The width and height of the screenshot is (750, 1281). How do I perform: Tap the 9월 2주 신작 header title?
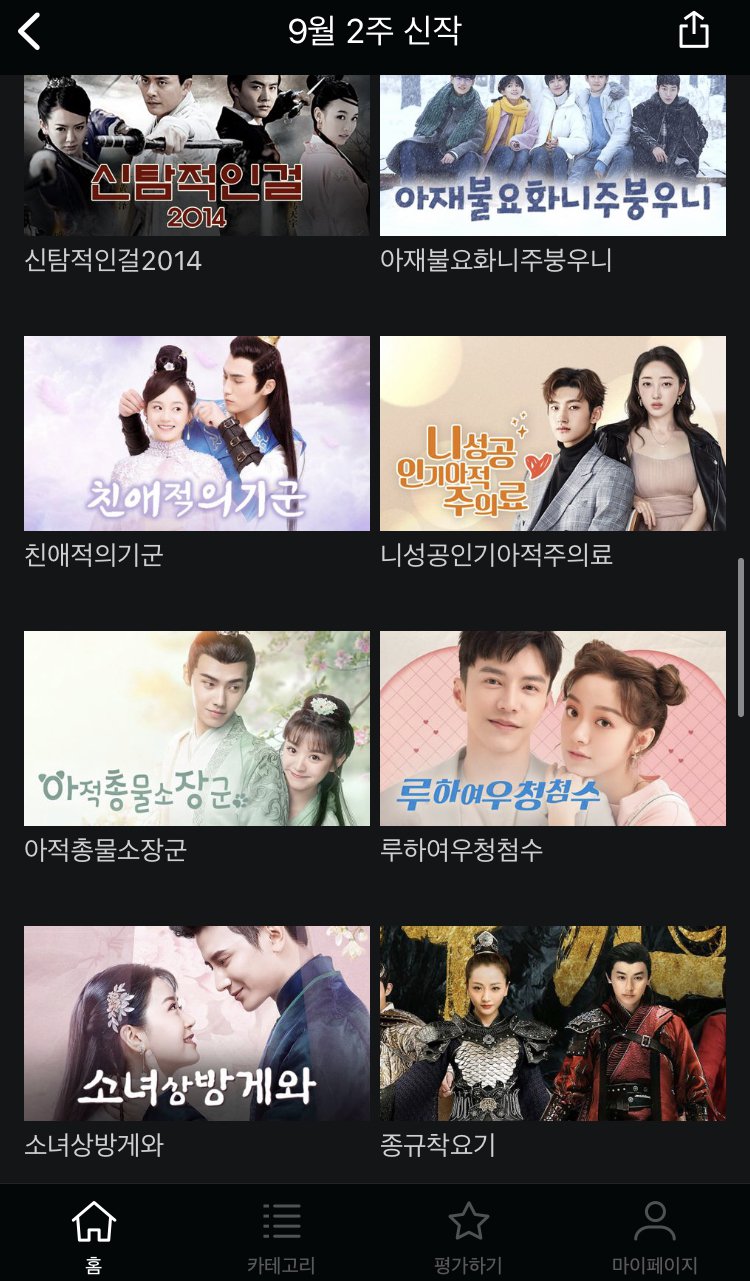374,31
